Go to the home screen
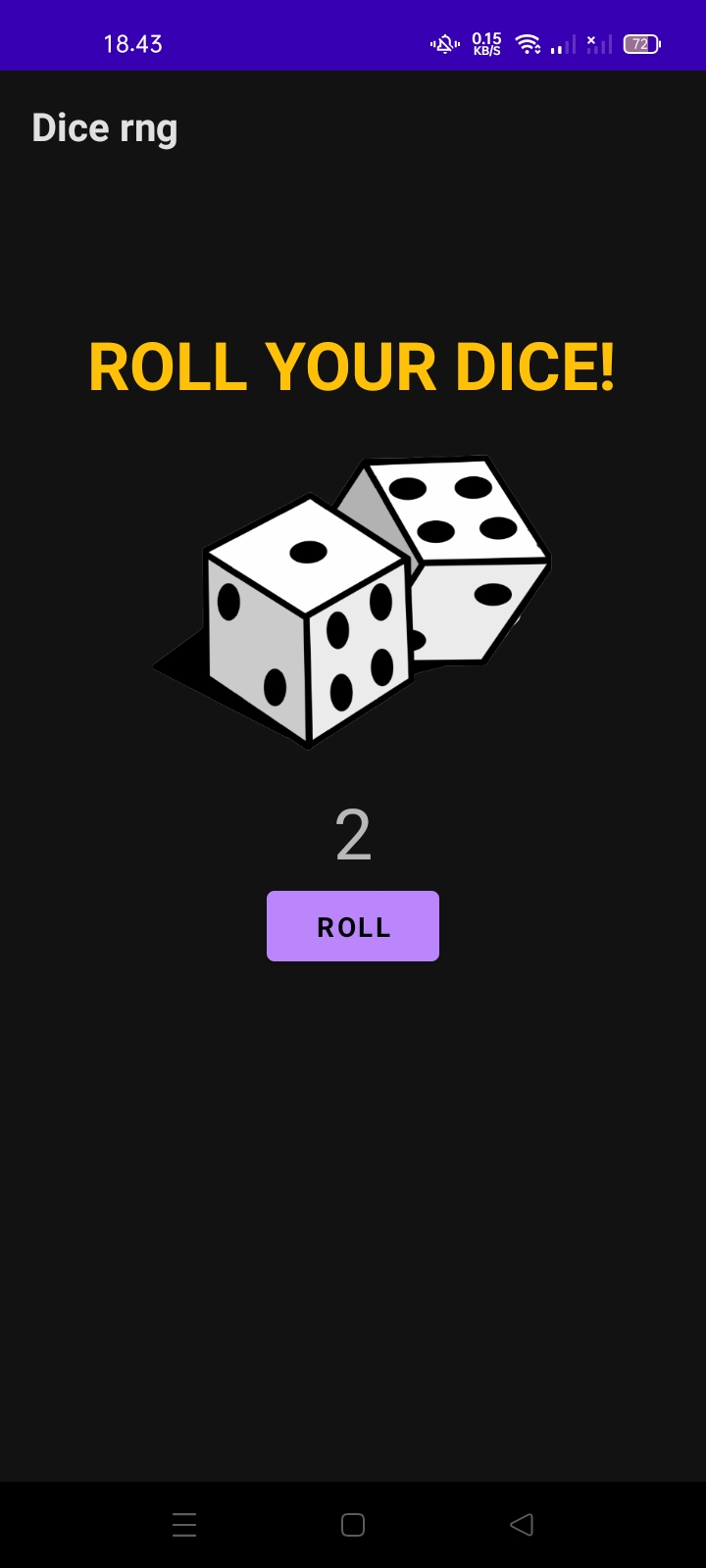706x1568 pixels. [x=353, y=1524]
